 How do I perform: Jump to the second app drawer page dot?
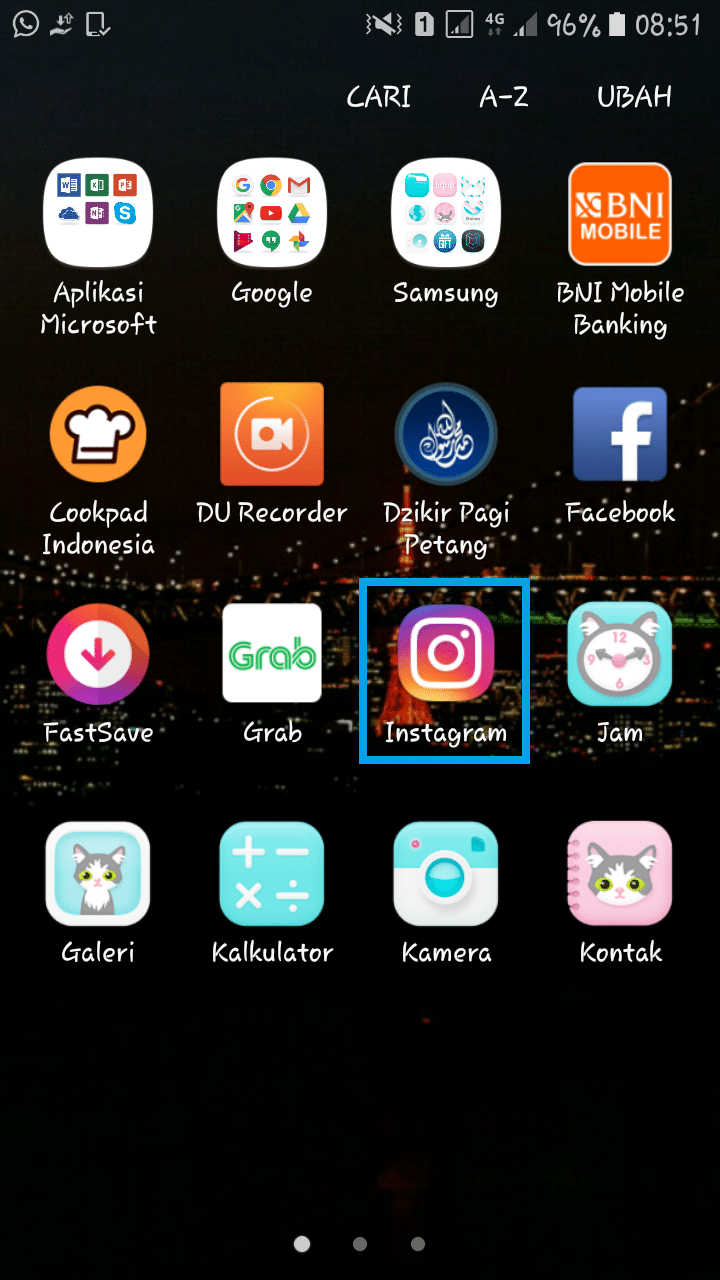click(360, 1244)
